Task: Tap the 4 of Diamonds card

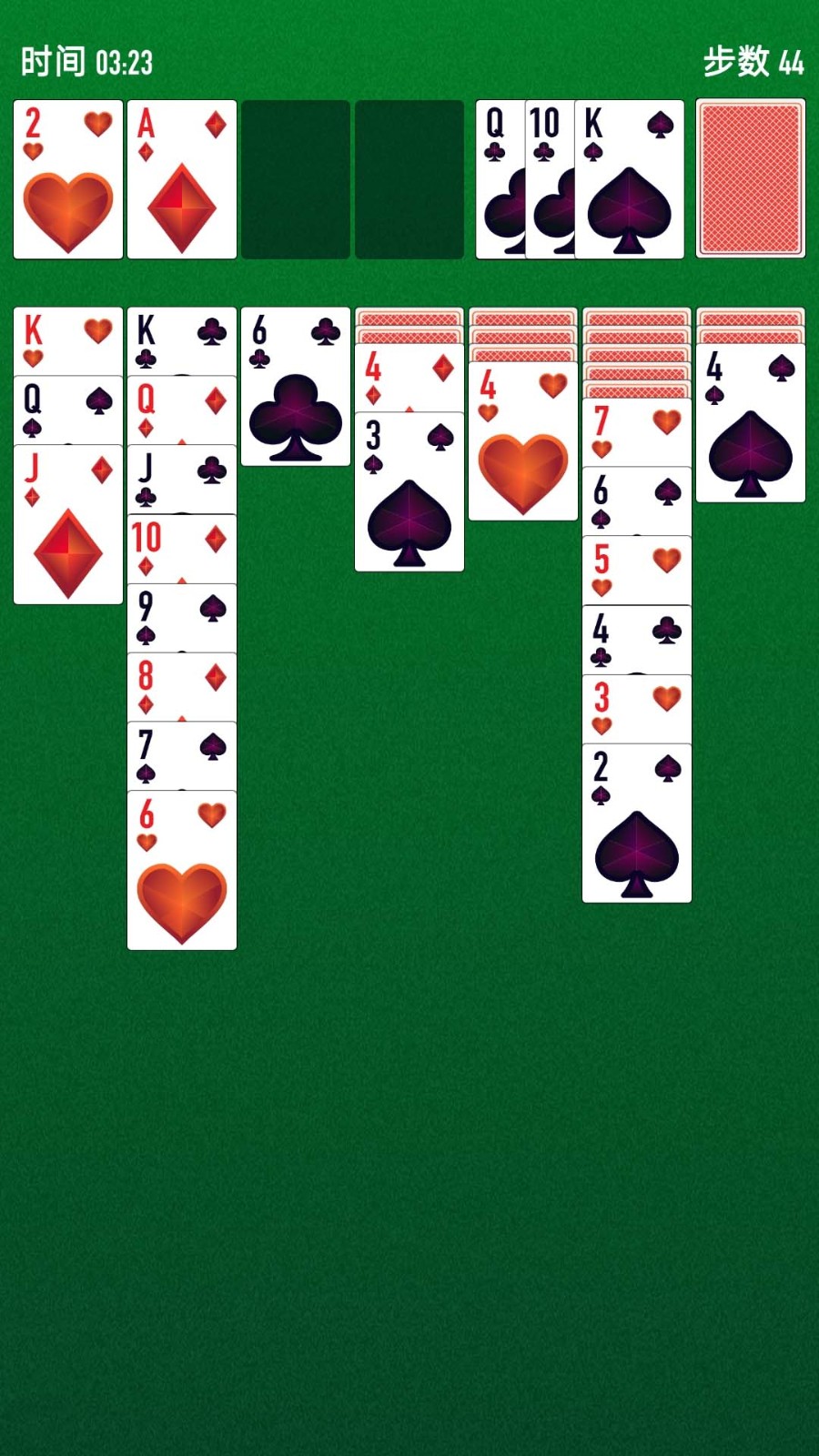Action: pyautogui.click(x=409, y=378)
